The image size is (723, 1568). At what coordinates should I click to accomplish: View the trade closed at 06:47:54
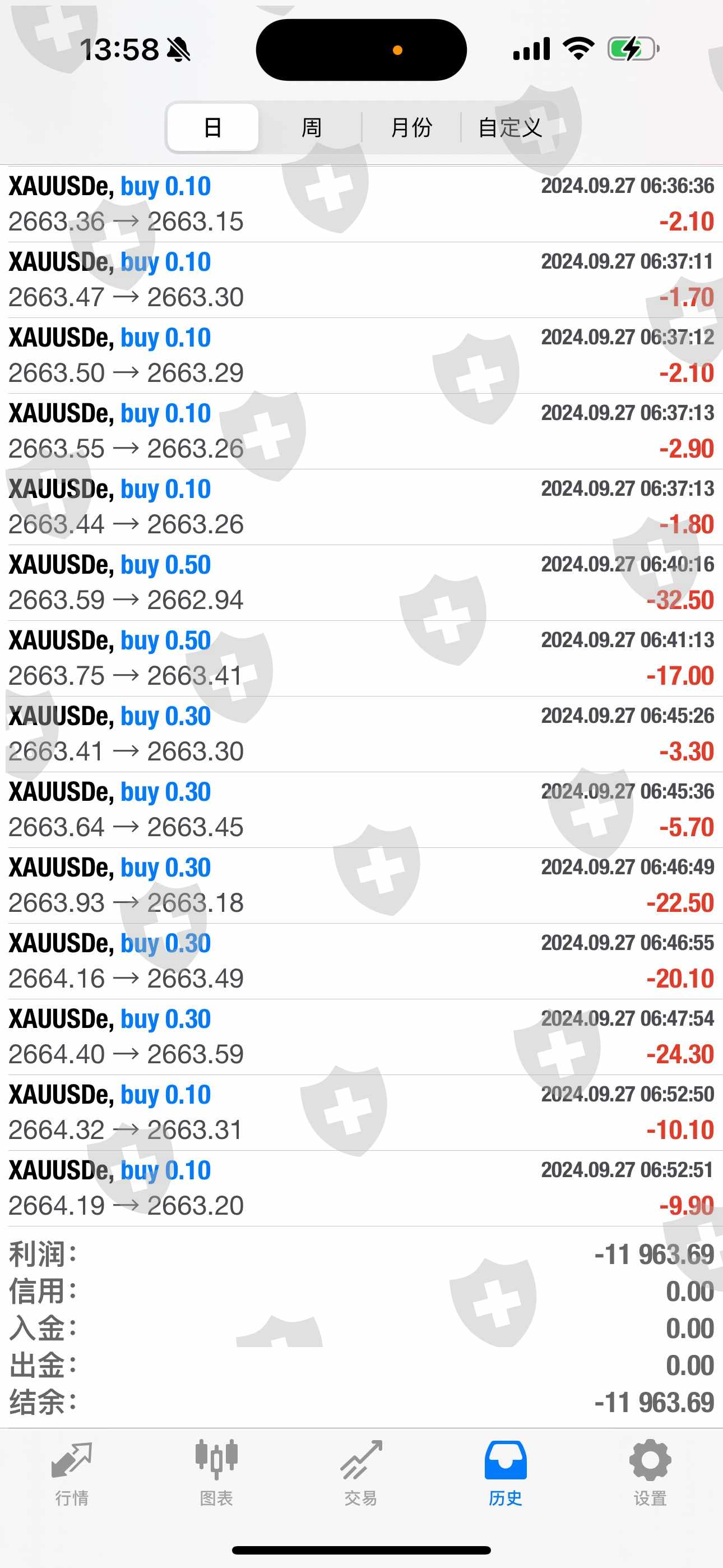pyautogui.click(x=361, y=1036)
